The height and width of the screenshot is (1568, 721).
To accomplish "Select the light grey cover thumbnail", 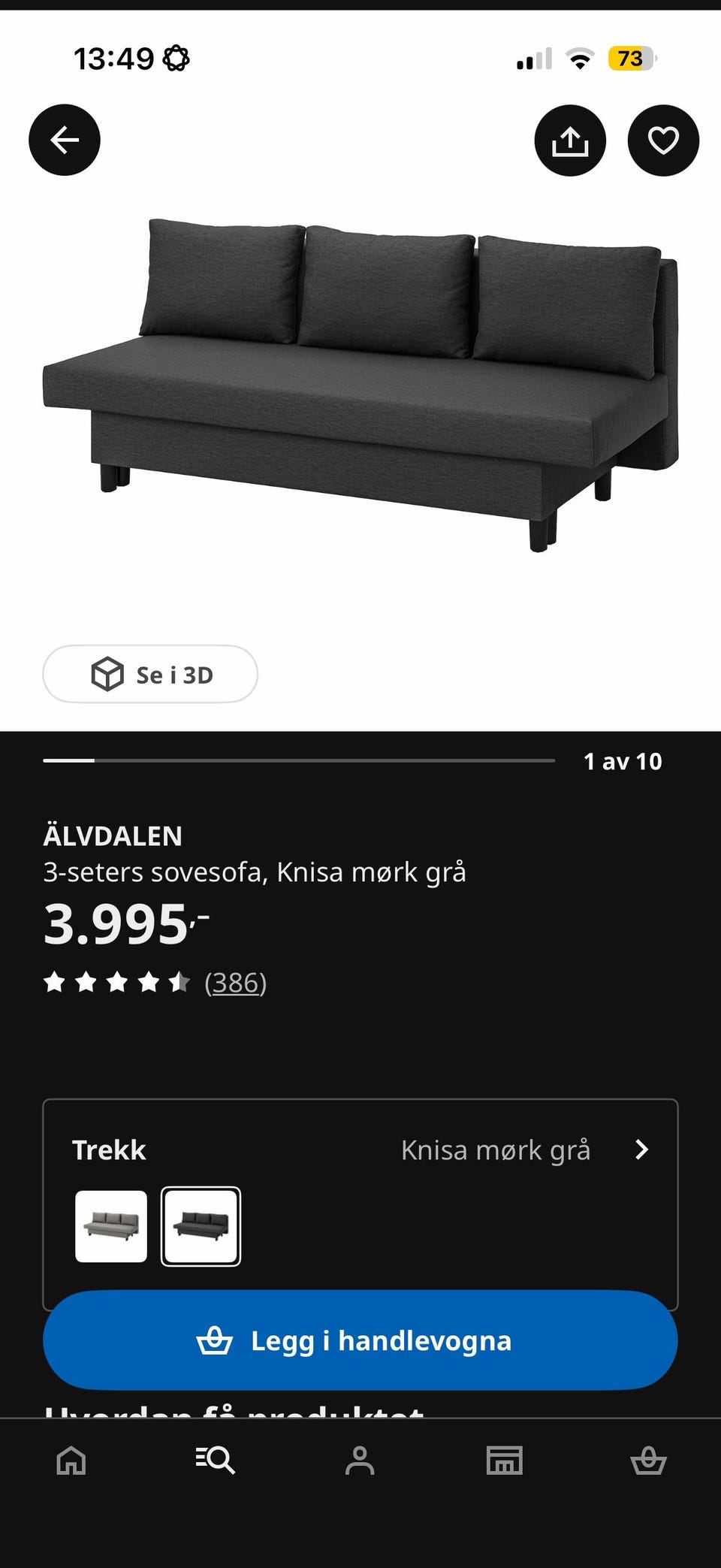I will [x=111, y=1226].
